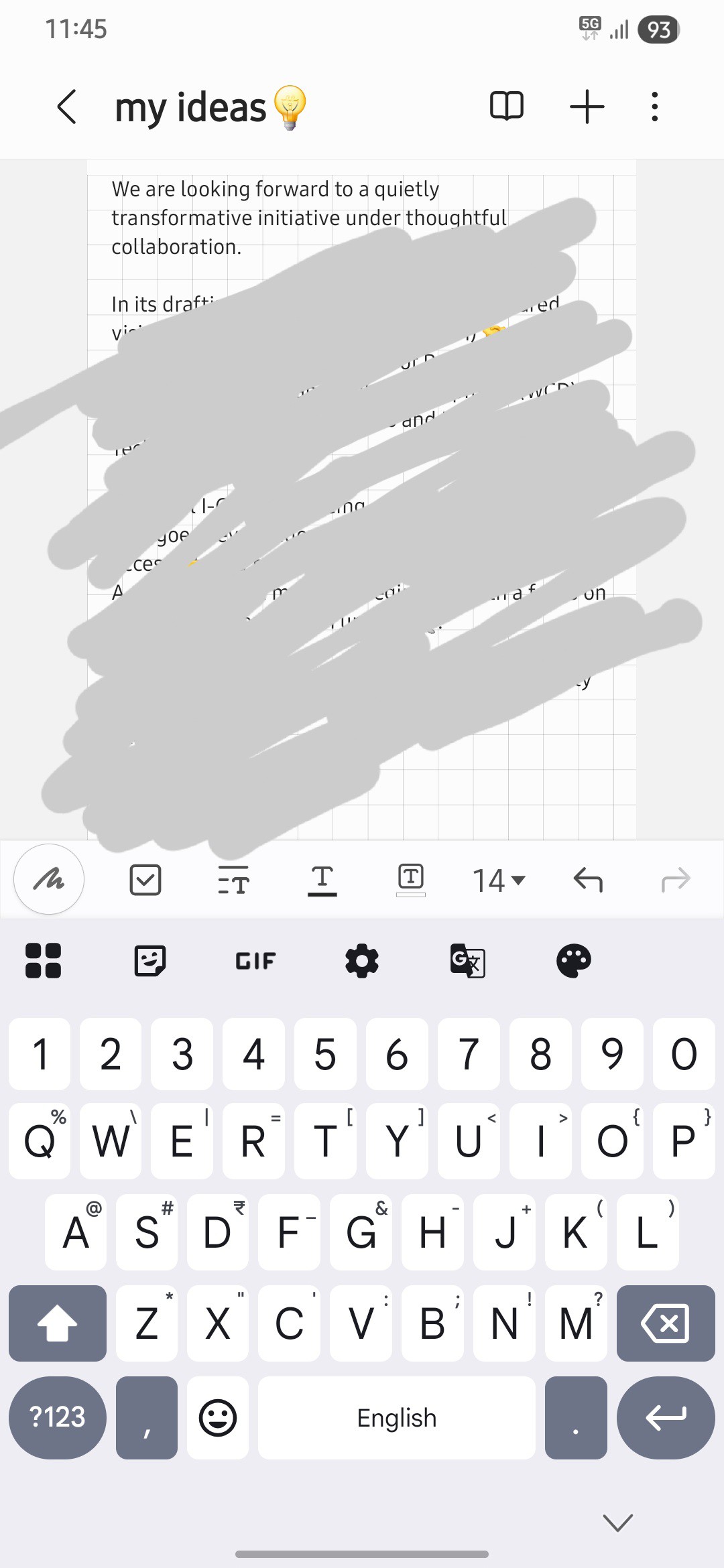Insert a checkbox list item

click(x=145, y=880)
